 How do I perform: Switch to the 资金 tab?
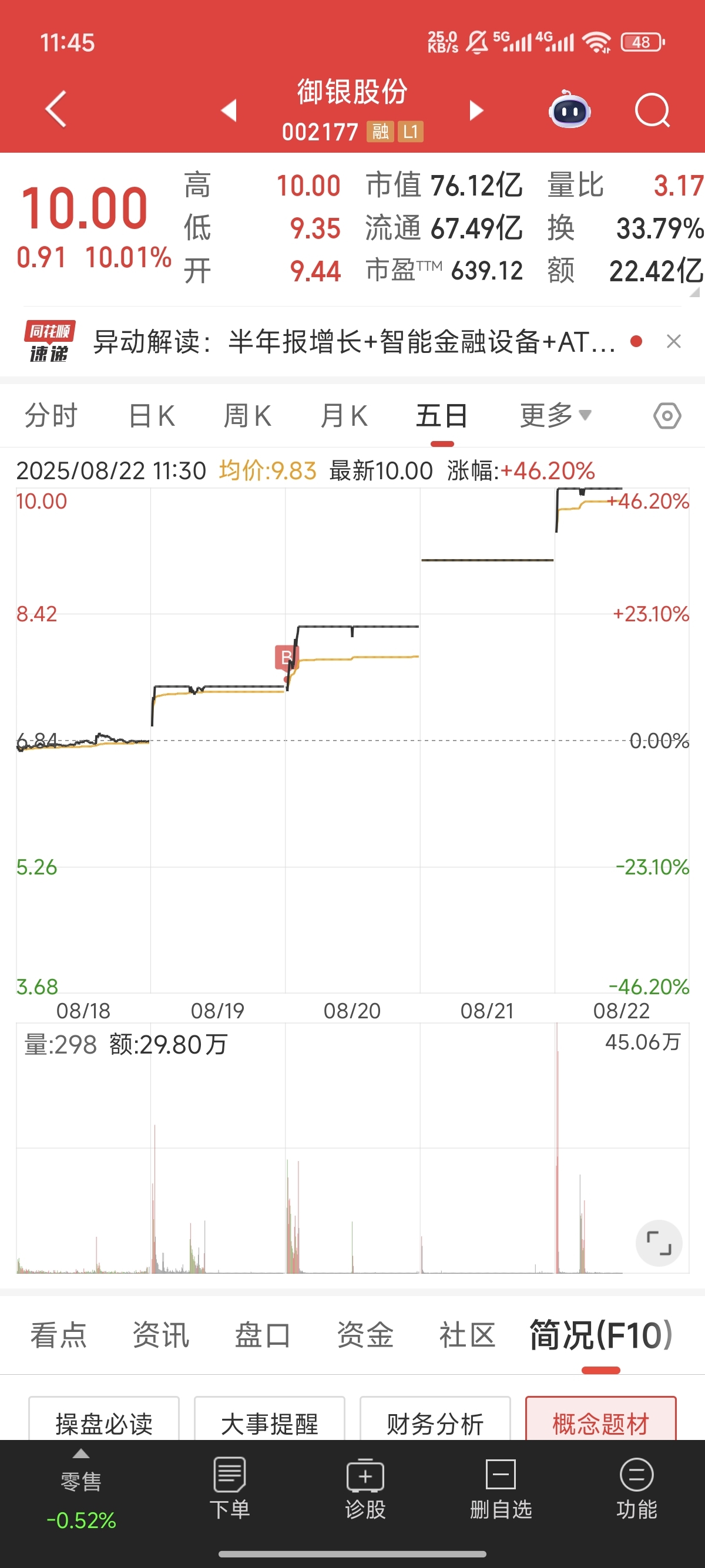tap(365, 1335)
